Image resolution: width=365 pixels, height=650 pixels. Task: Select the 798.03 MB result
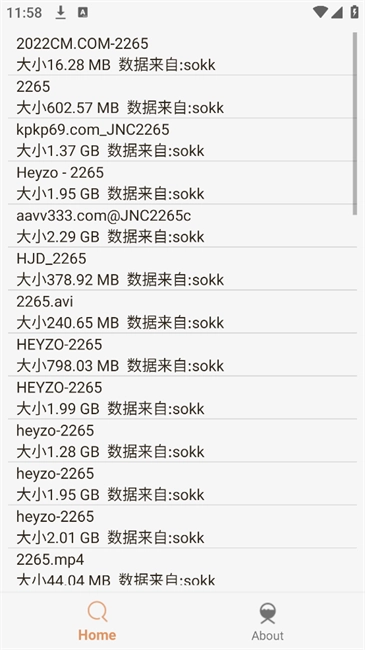pyautogui.click(x=182, y=355)
